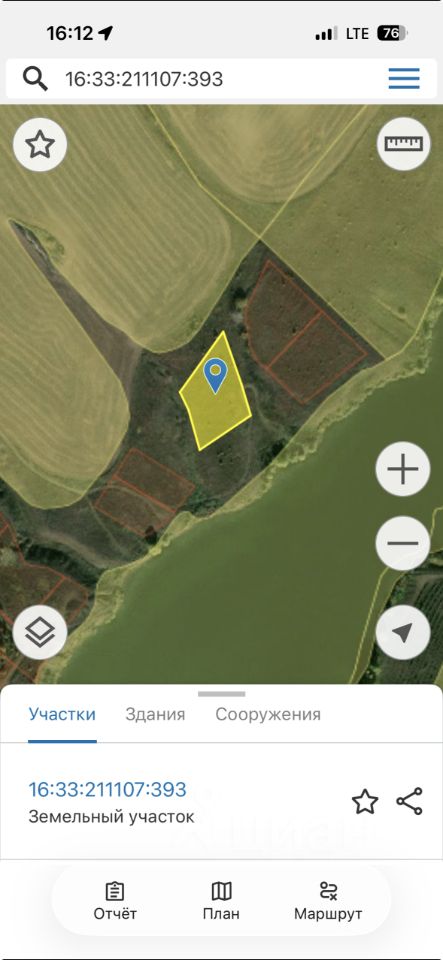The width and height of the screenshot is (443, 960).
Task: Zoom out with the minus button
Action: tap(403, 543)
